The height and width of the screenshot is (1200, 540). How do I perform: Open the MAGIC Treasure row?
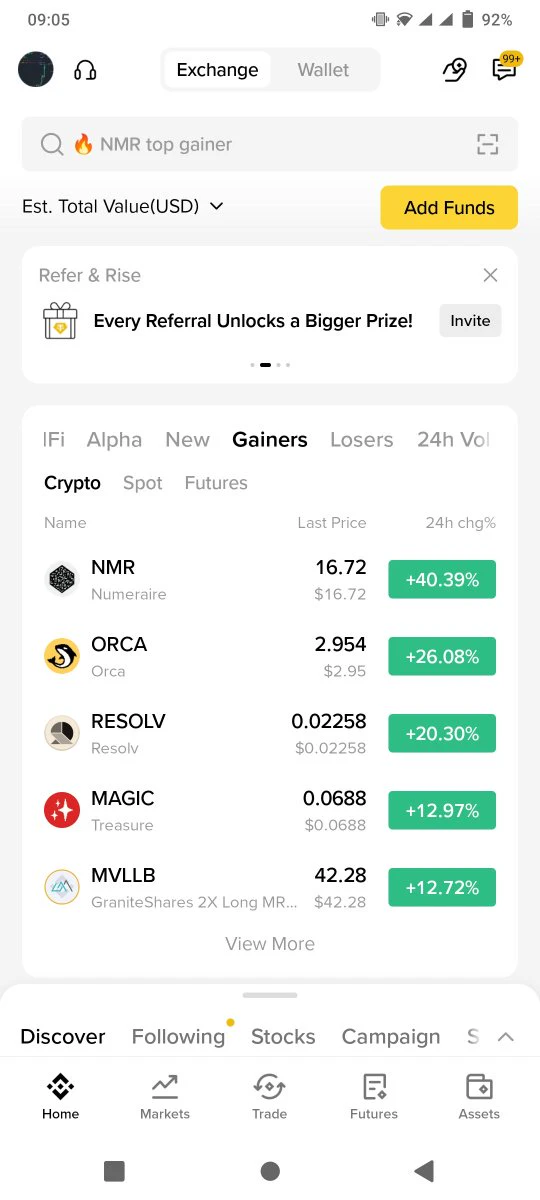(x=270, y=810)
